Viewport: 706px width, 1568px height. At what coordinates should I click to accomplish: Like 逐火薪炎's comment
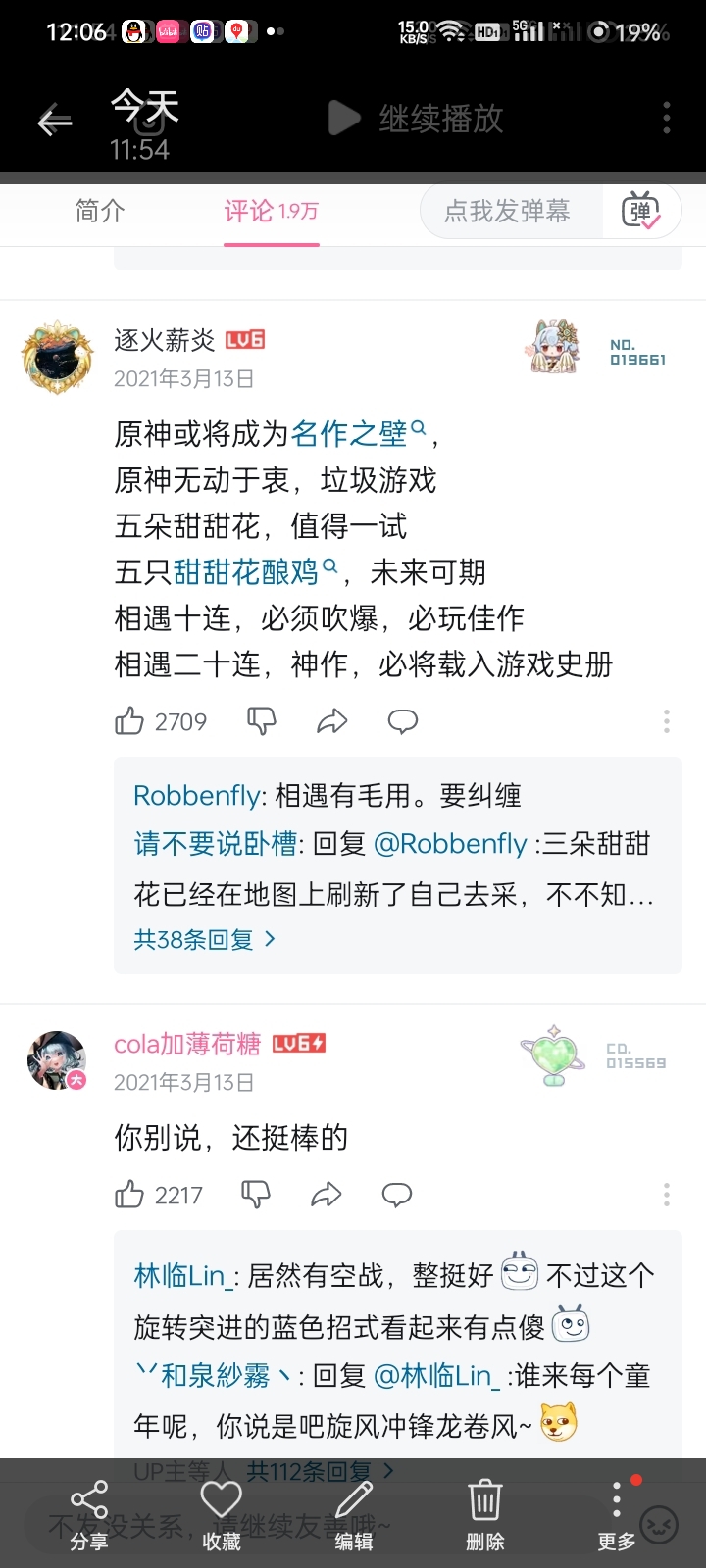130,722
